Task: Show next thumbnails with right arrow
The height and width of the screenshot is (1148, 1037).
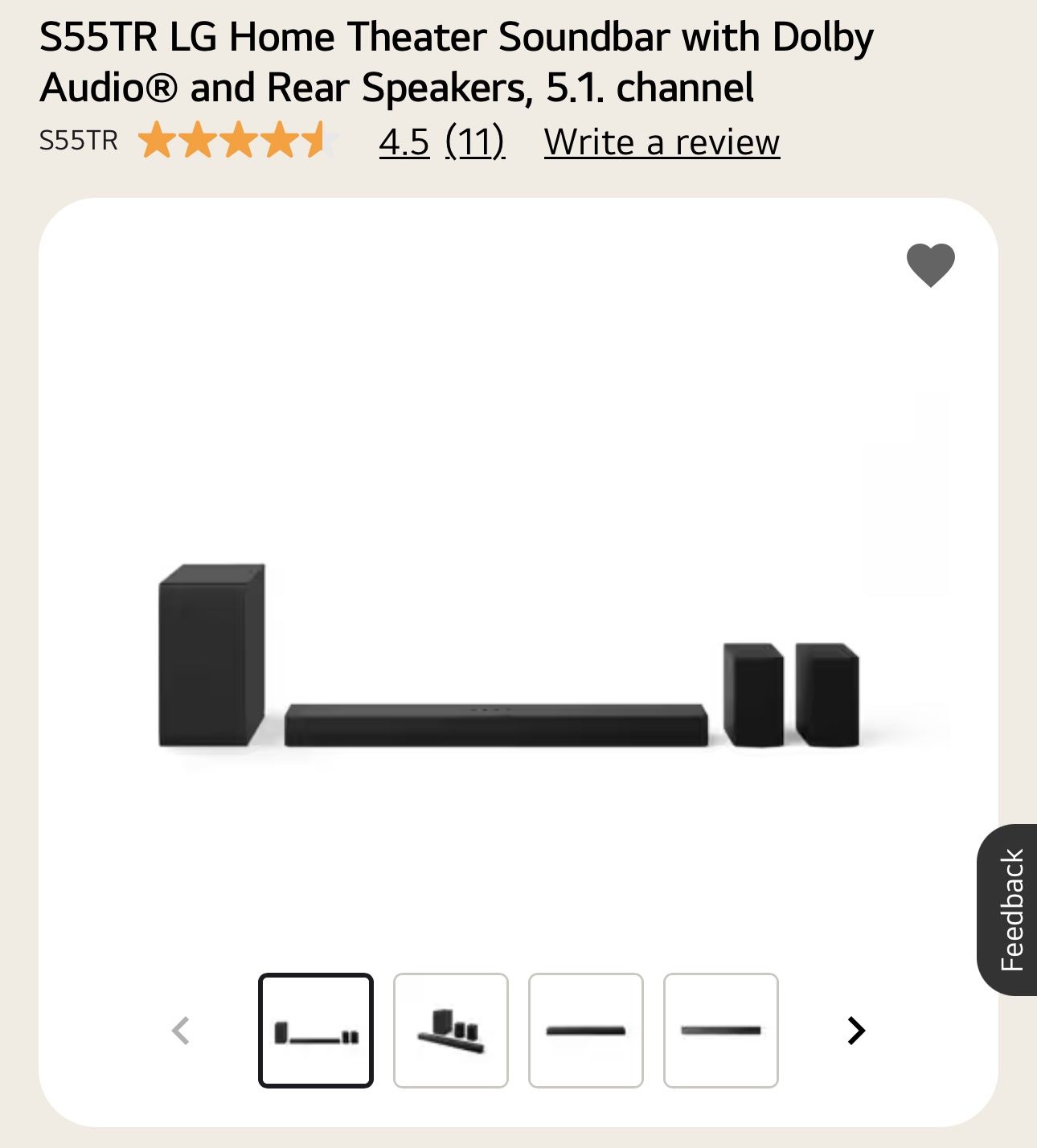Action: 856,1030
